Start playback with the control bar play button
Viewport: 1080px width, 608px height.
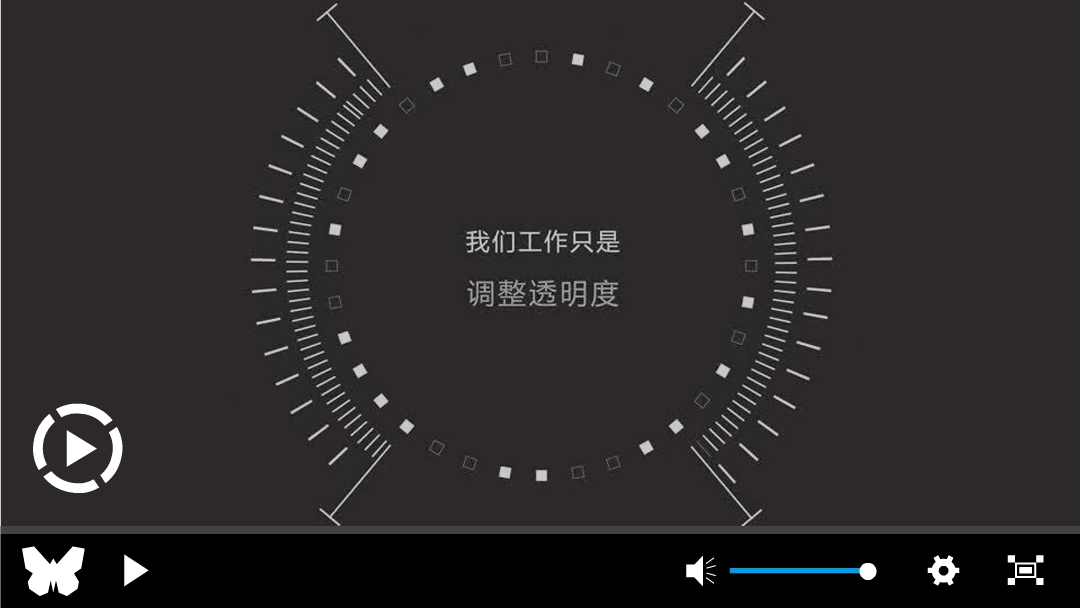point(135,571)
